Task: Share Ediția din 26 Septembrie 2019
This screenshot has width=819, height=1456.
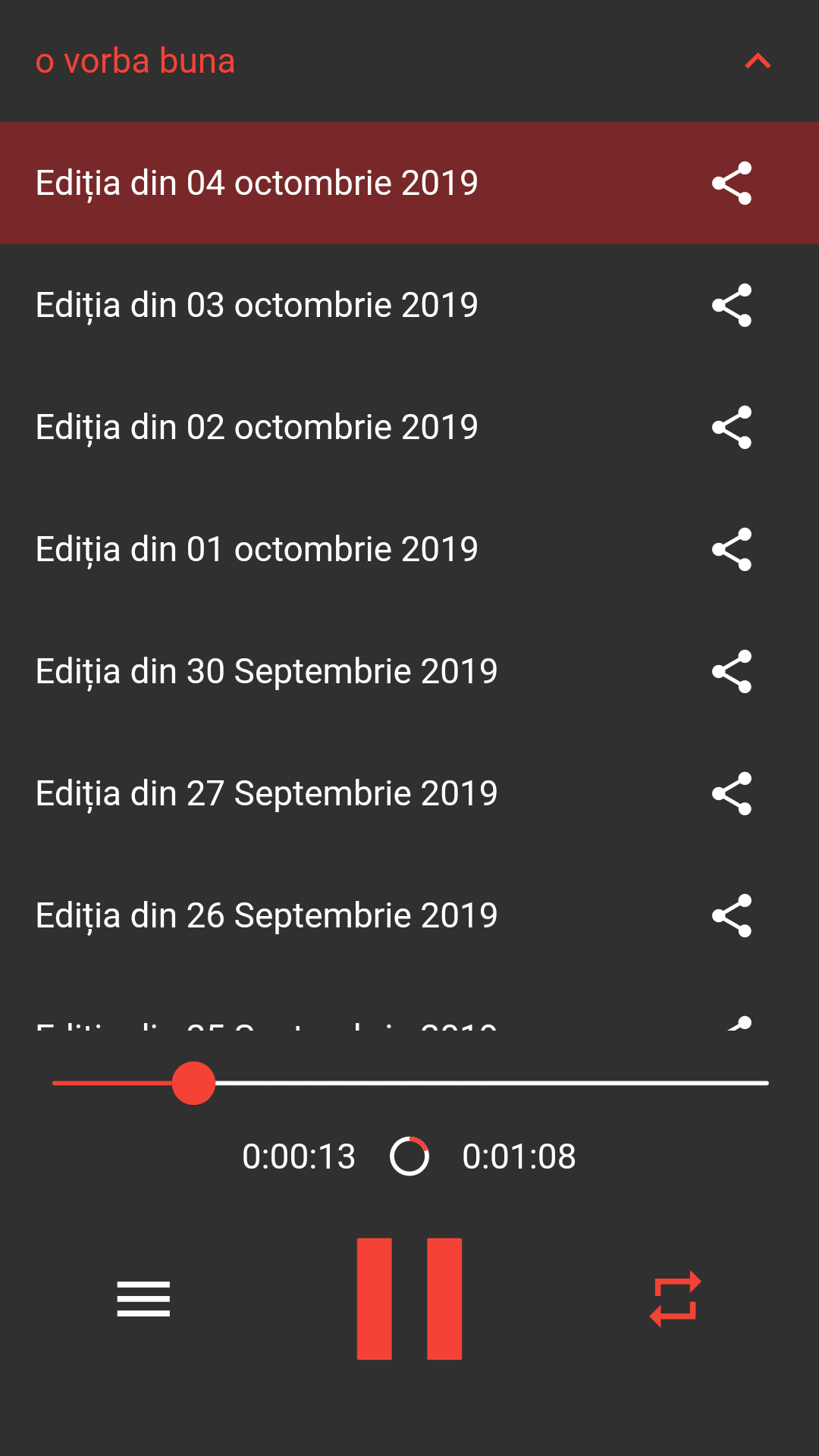Action: (x=732, y=915)
